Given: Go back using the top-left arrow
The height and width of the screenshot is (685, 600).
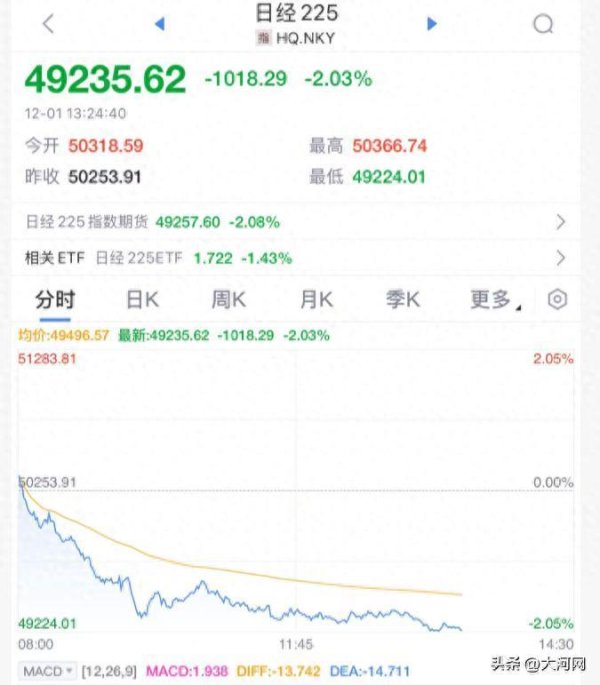Looking at the screenshot, I should click(x=49, y=24).
